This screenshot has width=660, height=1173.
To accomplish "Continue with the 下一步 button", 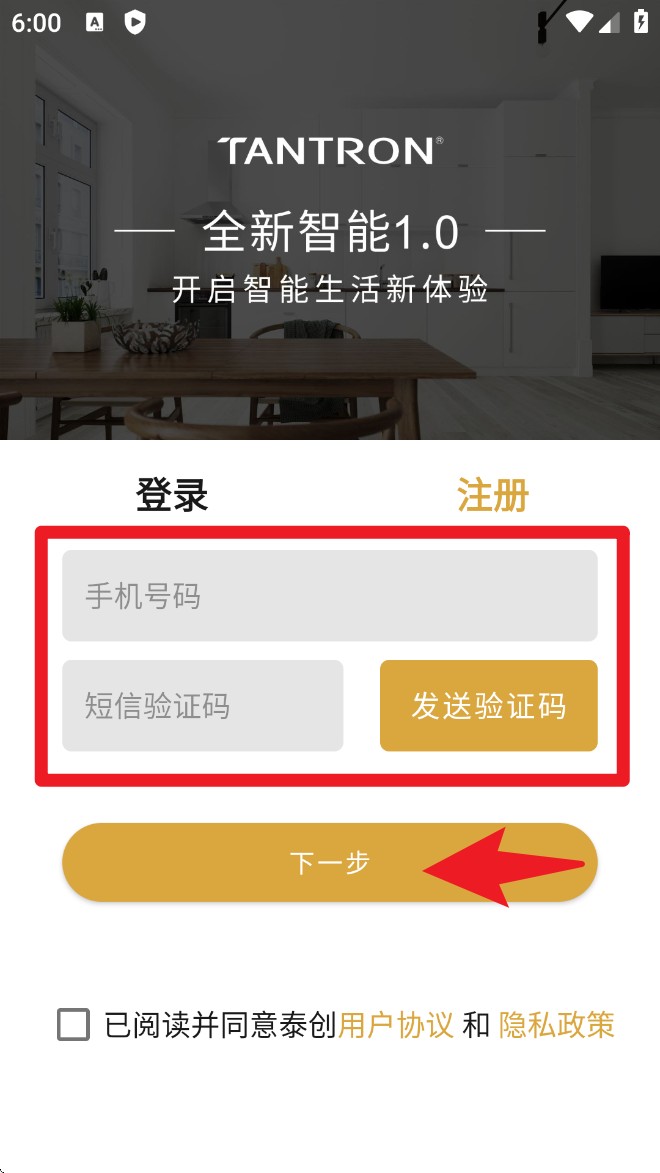I will click(x=329, y=862).
